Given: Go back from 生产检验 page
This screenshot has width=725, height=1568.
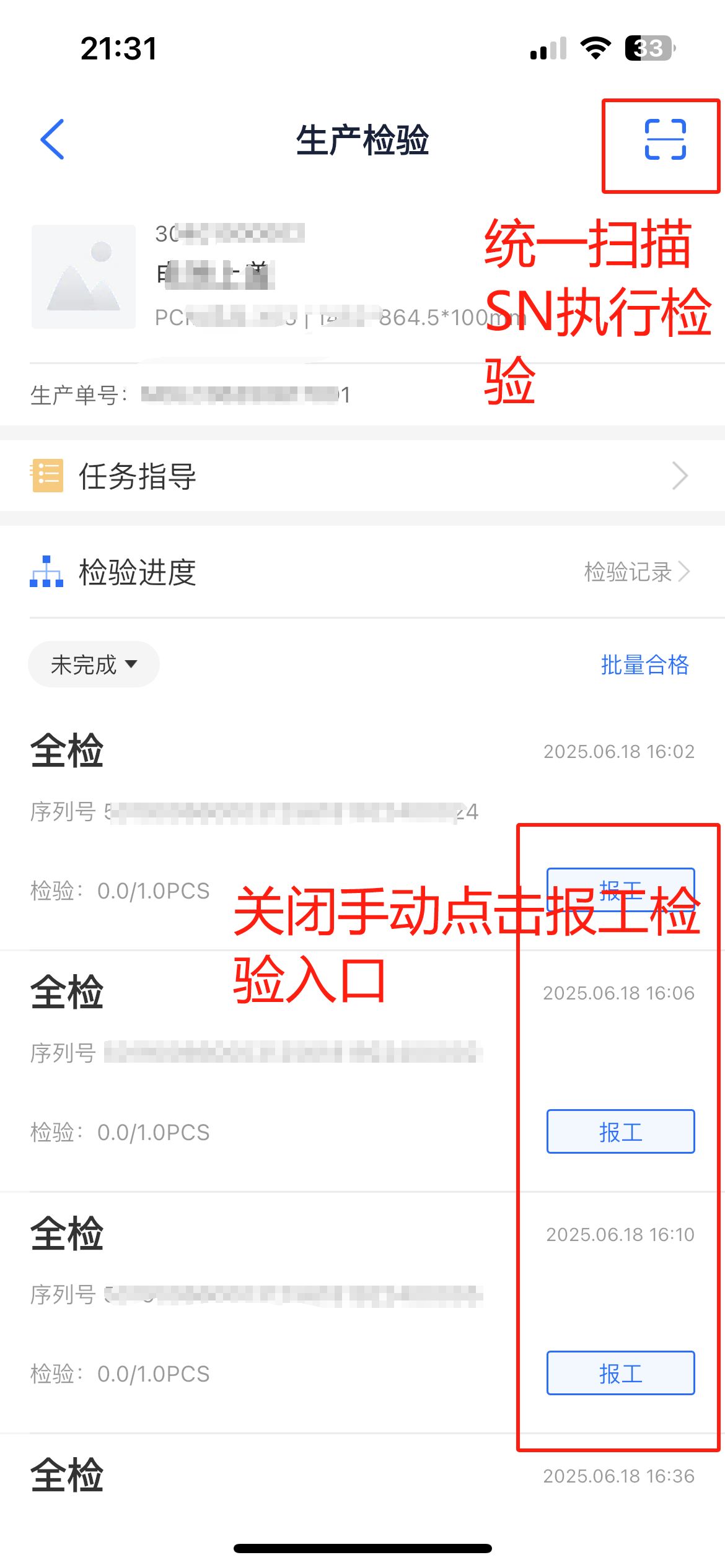Looking at the screenshot, I should (x=52, y=139).
